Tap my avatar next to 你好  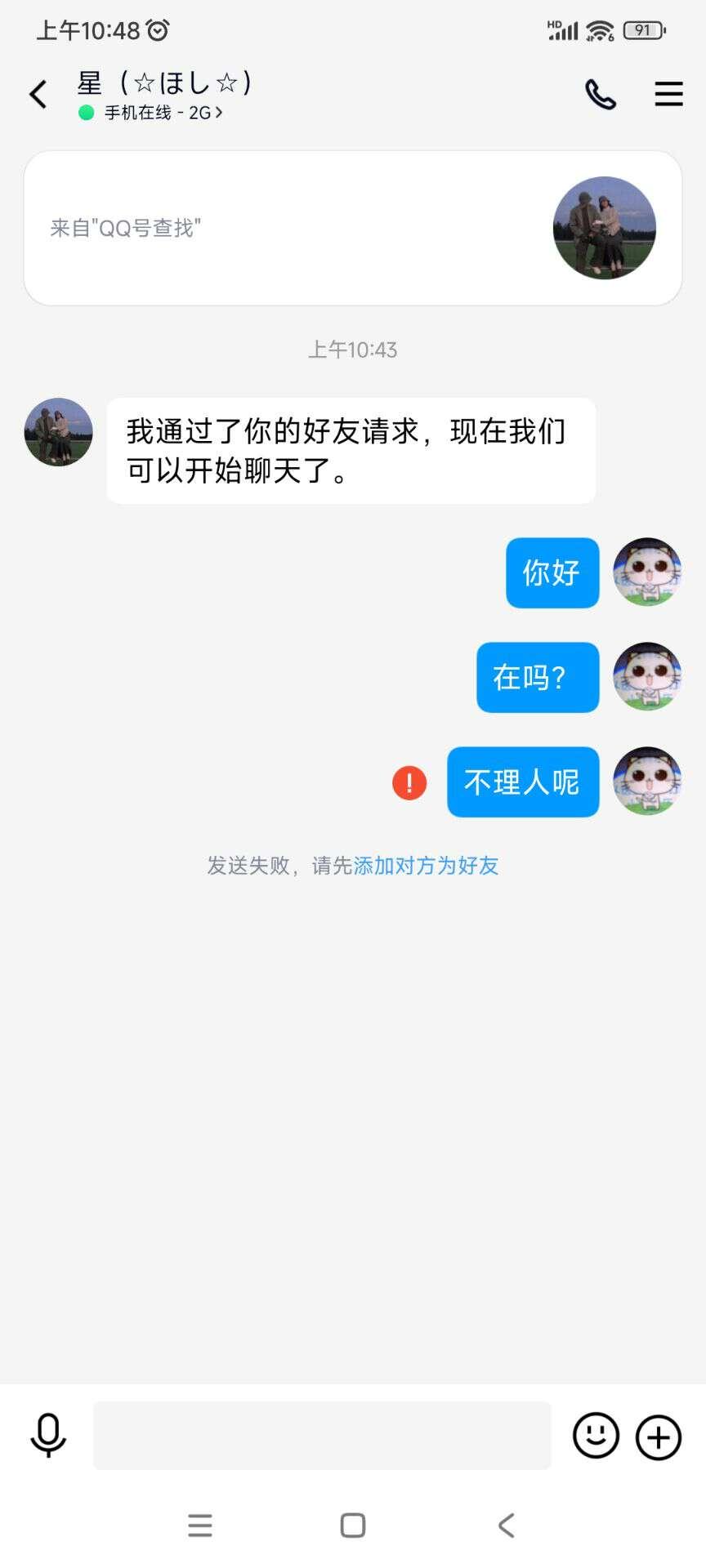tap(647, 572)
